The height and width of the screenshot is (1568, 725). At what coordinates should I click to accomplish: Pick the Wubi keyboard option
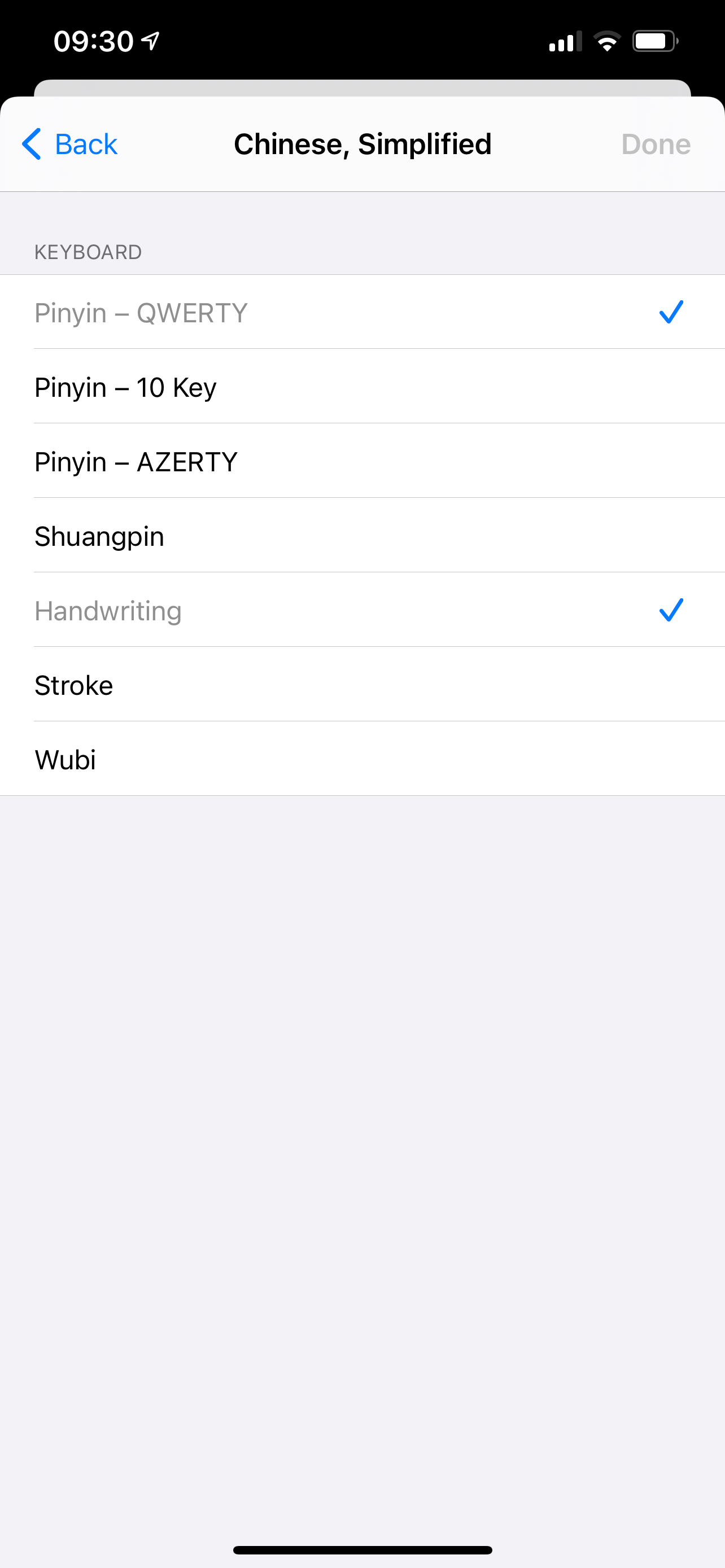(x=362, y=759)
